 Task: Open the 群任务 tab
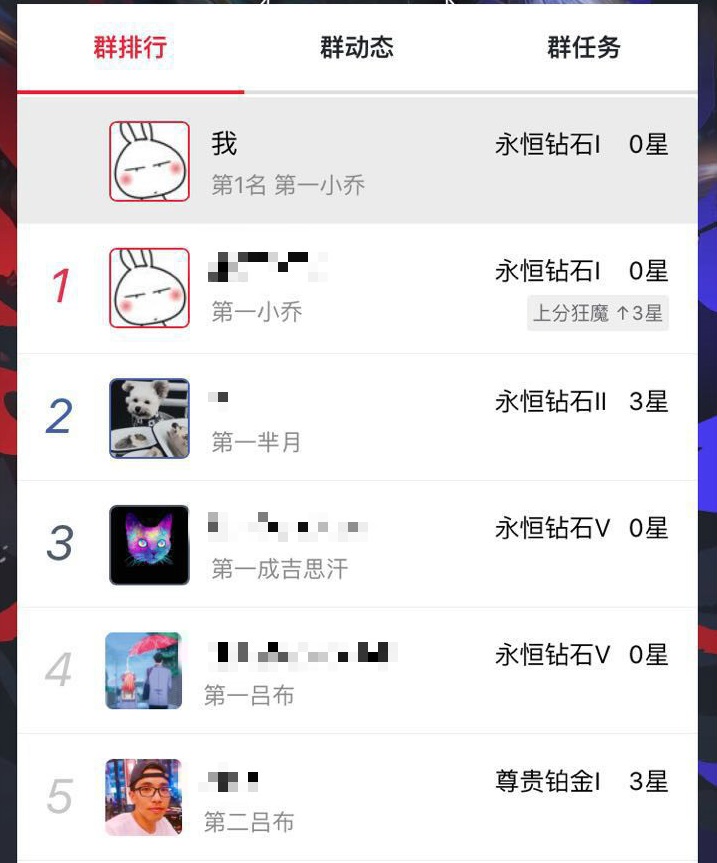(583, 48)
